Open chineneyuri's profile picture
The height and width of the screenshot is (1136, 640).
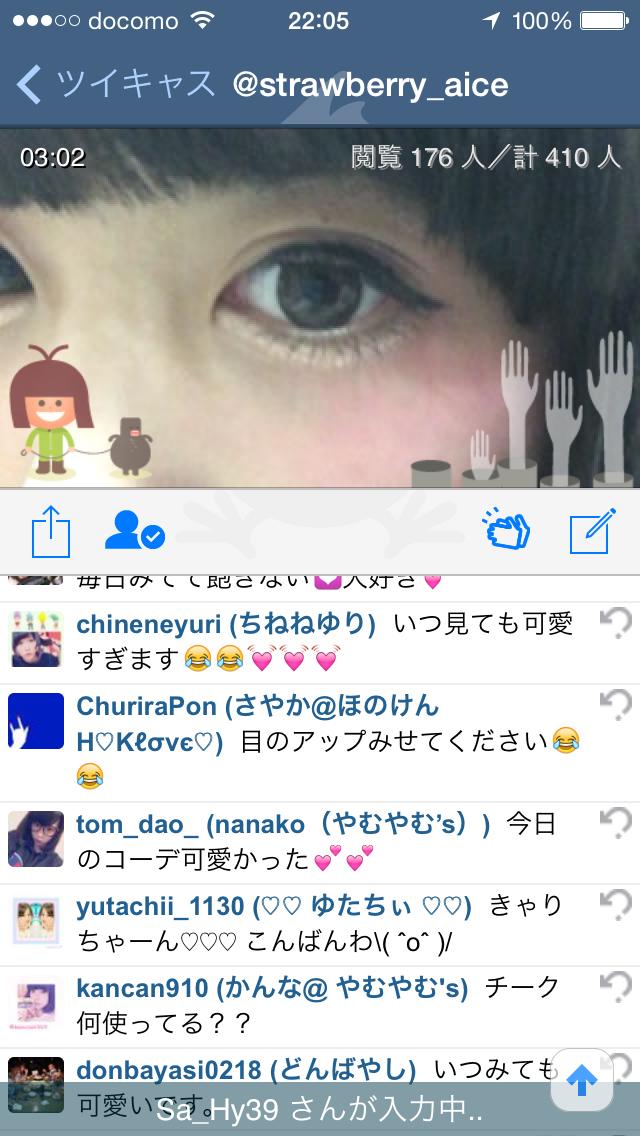coord(36,639)
